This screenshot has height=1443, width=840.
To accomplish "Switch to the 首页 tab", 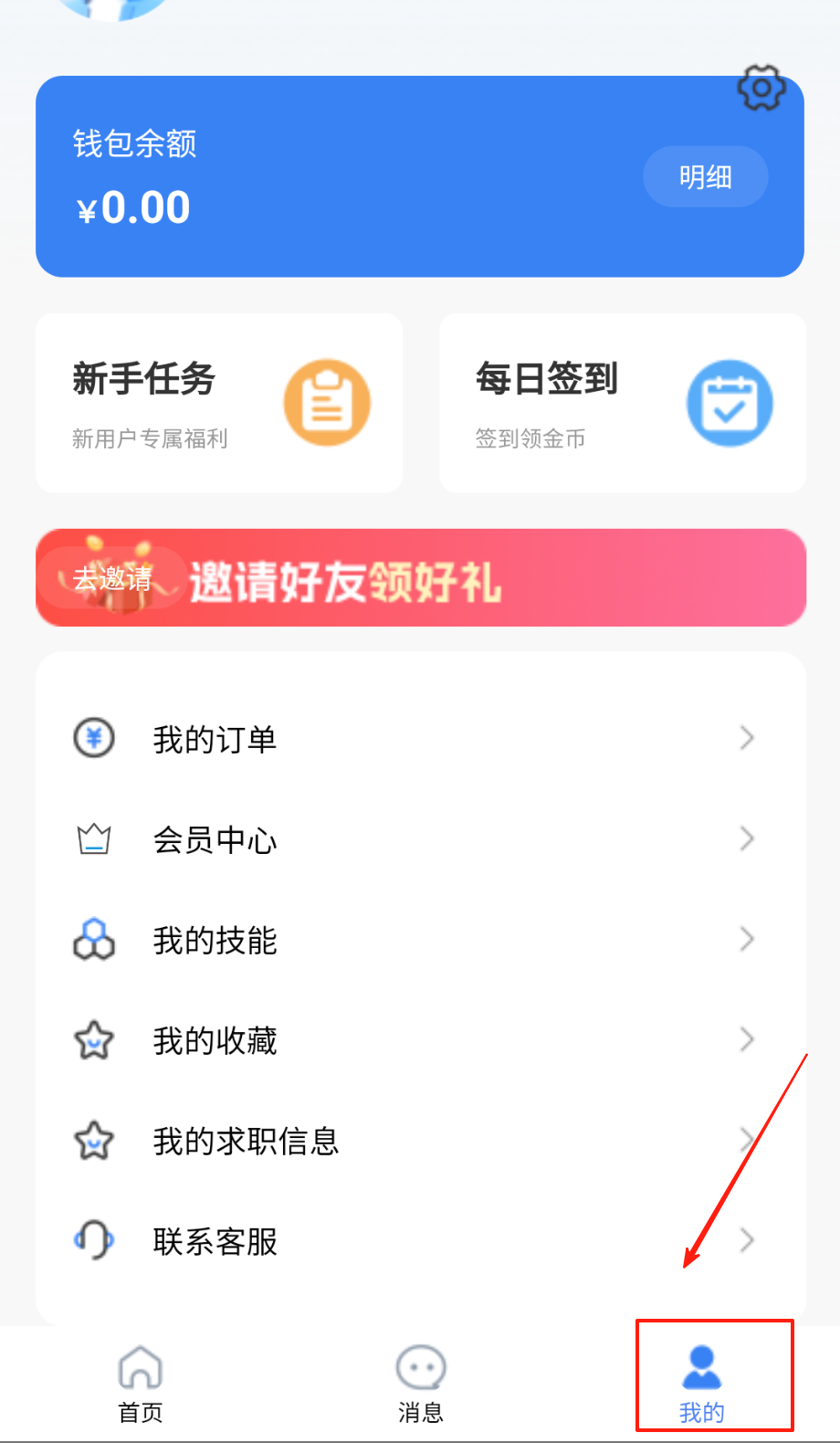I will coord(141,1383).
